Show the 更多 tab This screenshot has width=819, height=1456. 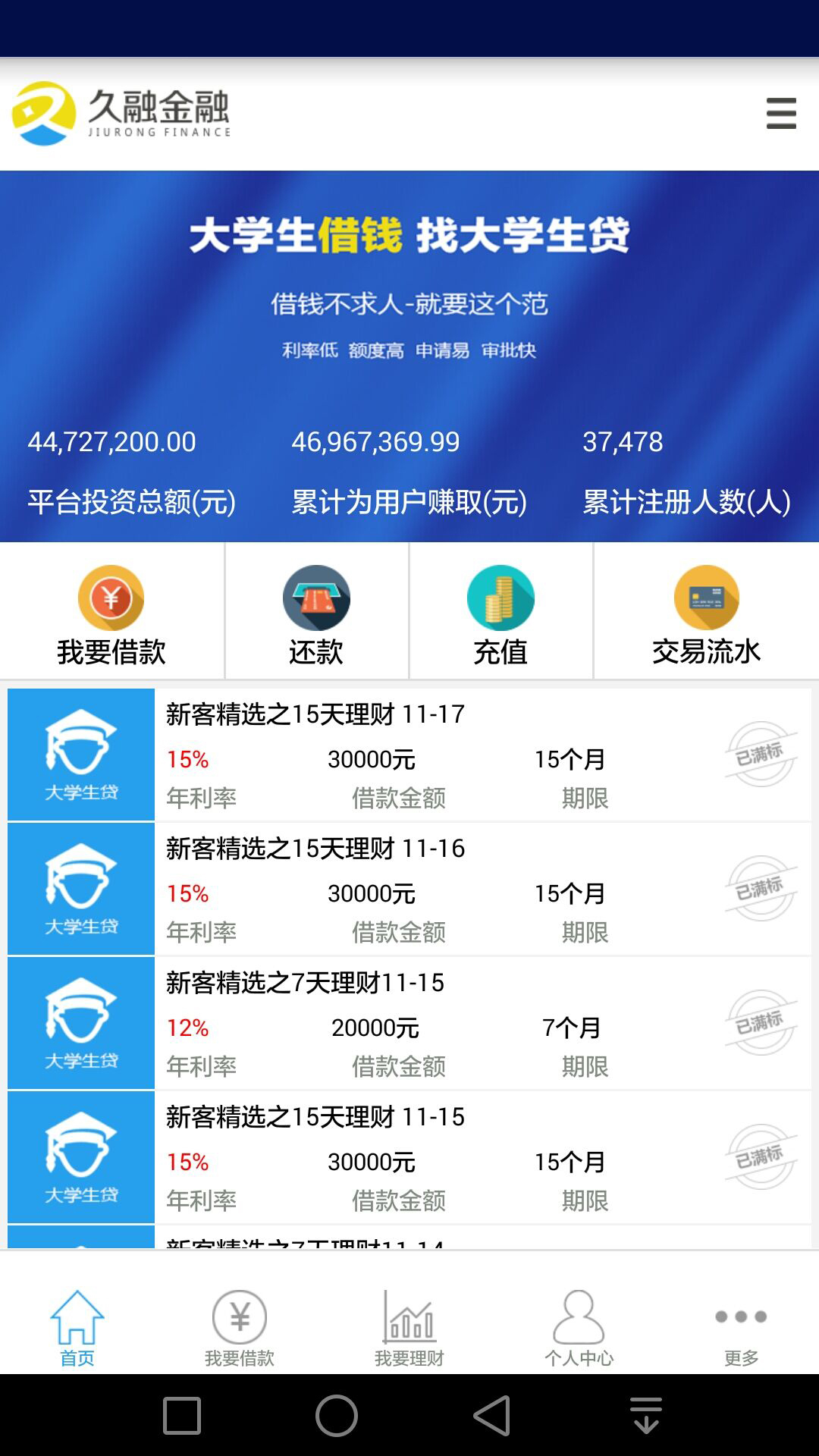741,1328
